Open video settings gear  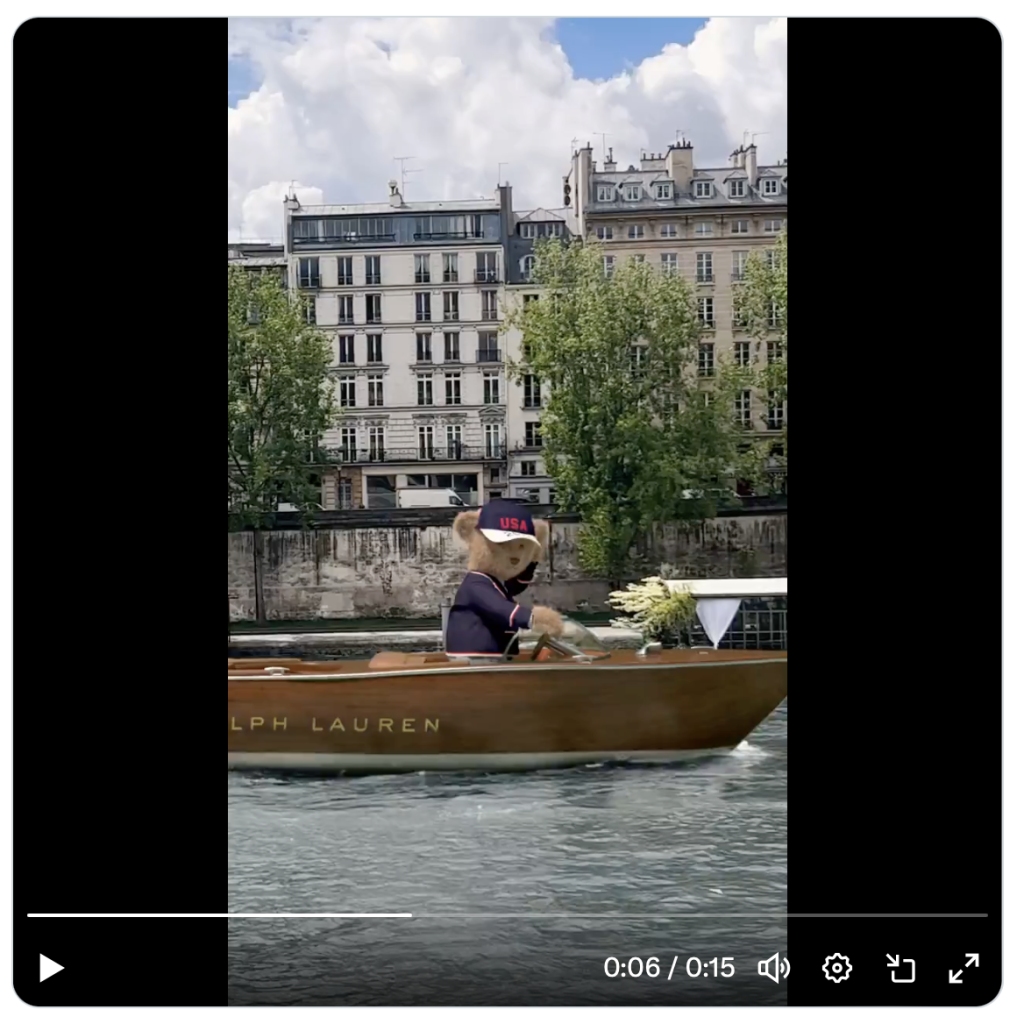[x=836, y=968]
